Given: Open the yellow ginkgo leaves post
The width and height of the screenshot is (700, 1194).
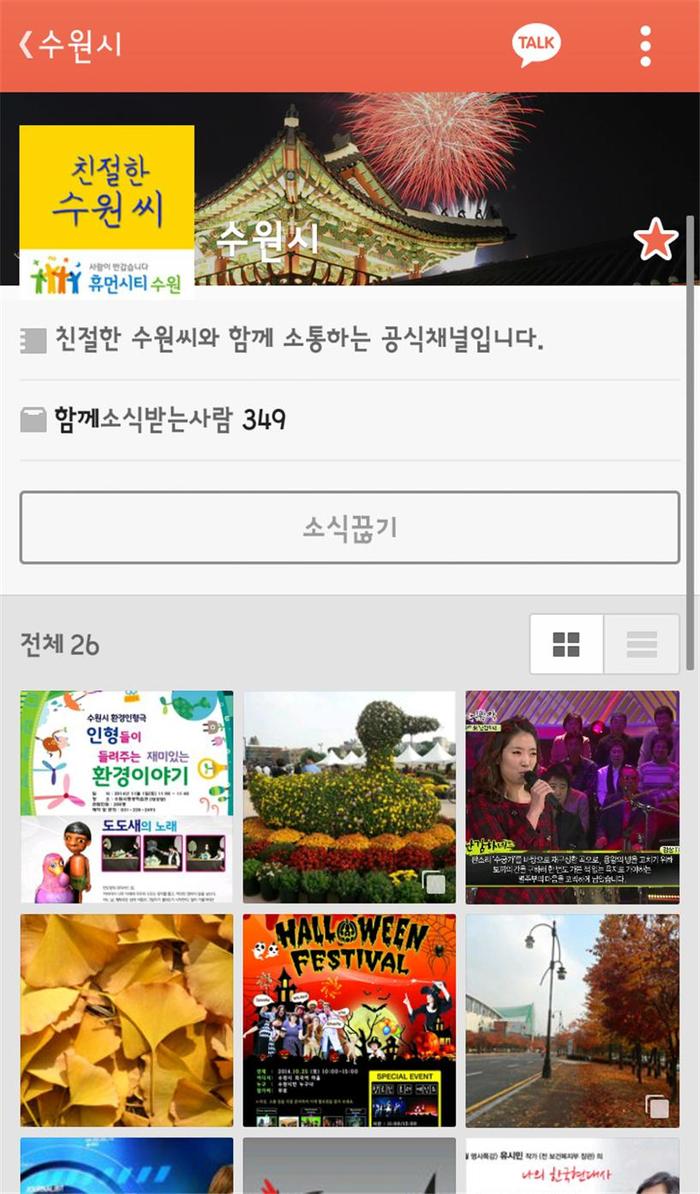Looking at the screenshot, I should click(127, 1020).
